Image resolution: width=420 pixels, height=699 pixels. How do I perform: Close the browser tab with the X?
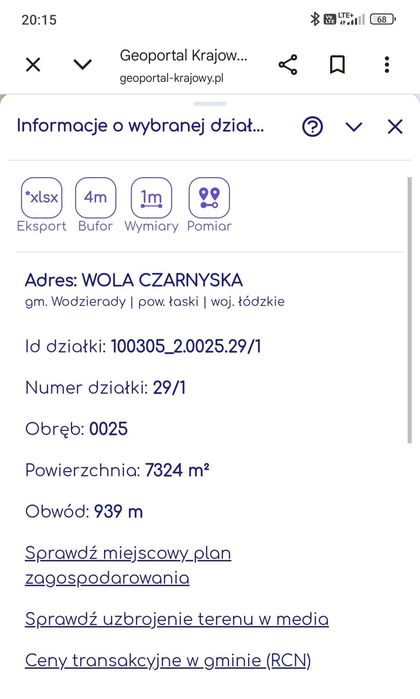(x=33, y=65)
